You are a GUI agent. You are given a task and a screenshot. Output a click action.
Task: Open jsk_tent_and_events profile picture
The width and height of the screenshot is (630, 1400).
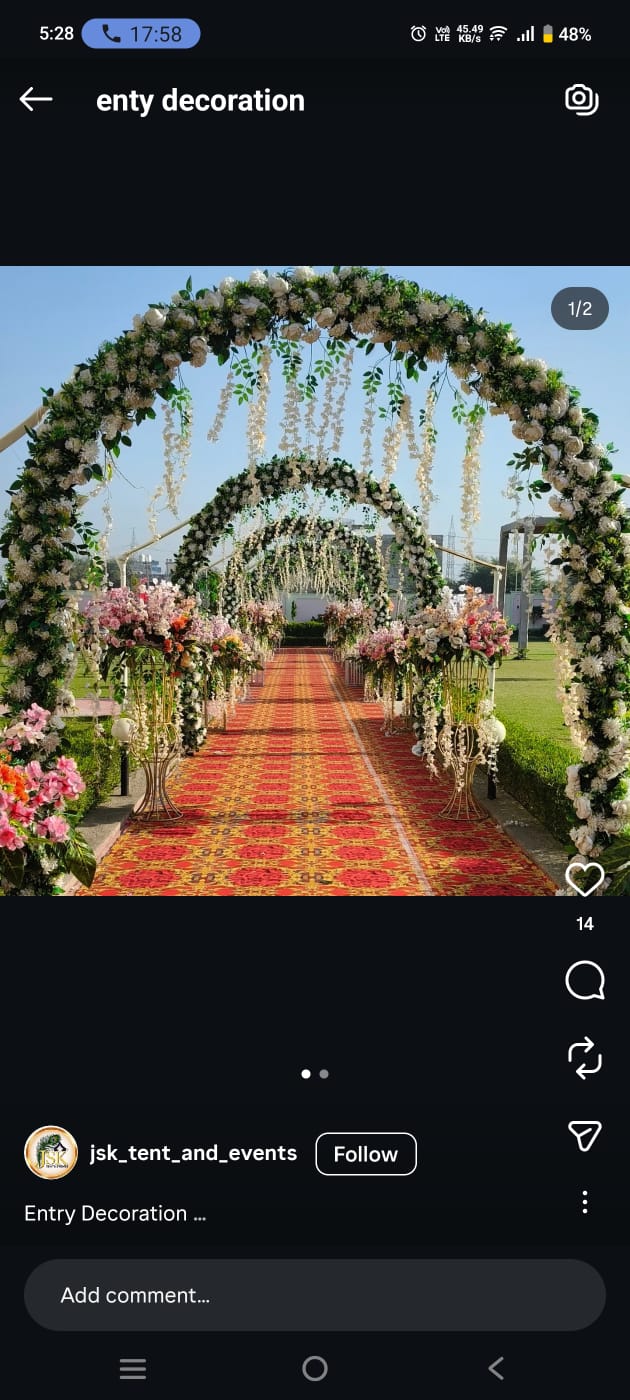[51, 1153]
